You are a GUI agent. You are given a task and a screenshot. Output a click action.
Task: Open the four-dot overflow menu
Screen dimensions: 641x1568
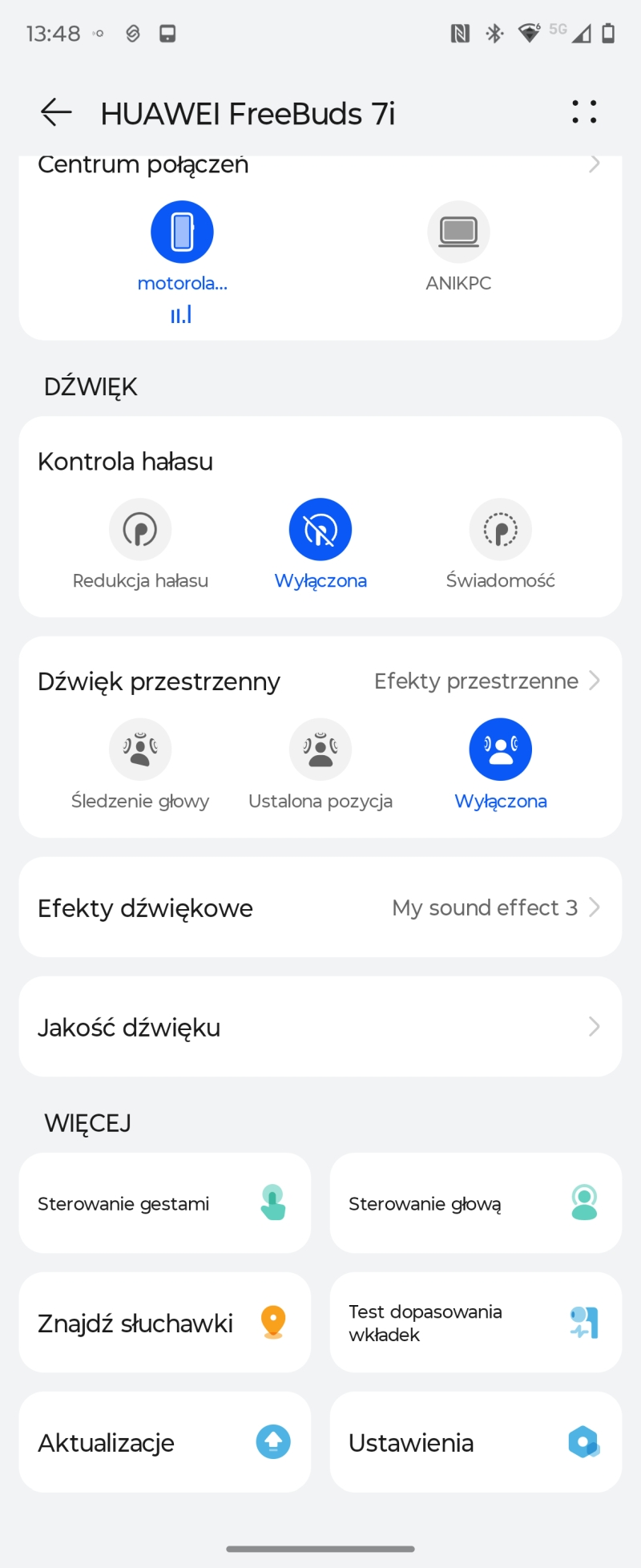click(x=584, y=112)
